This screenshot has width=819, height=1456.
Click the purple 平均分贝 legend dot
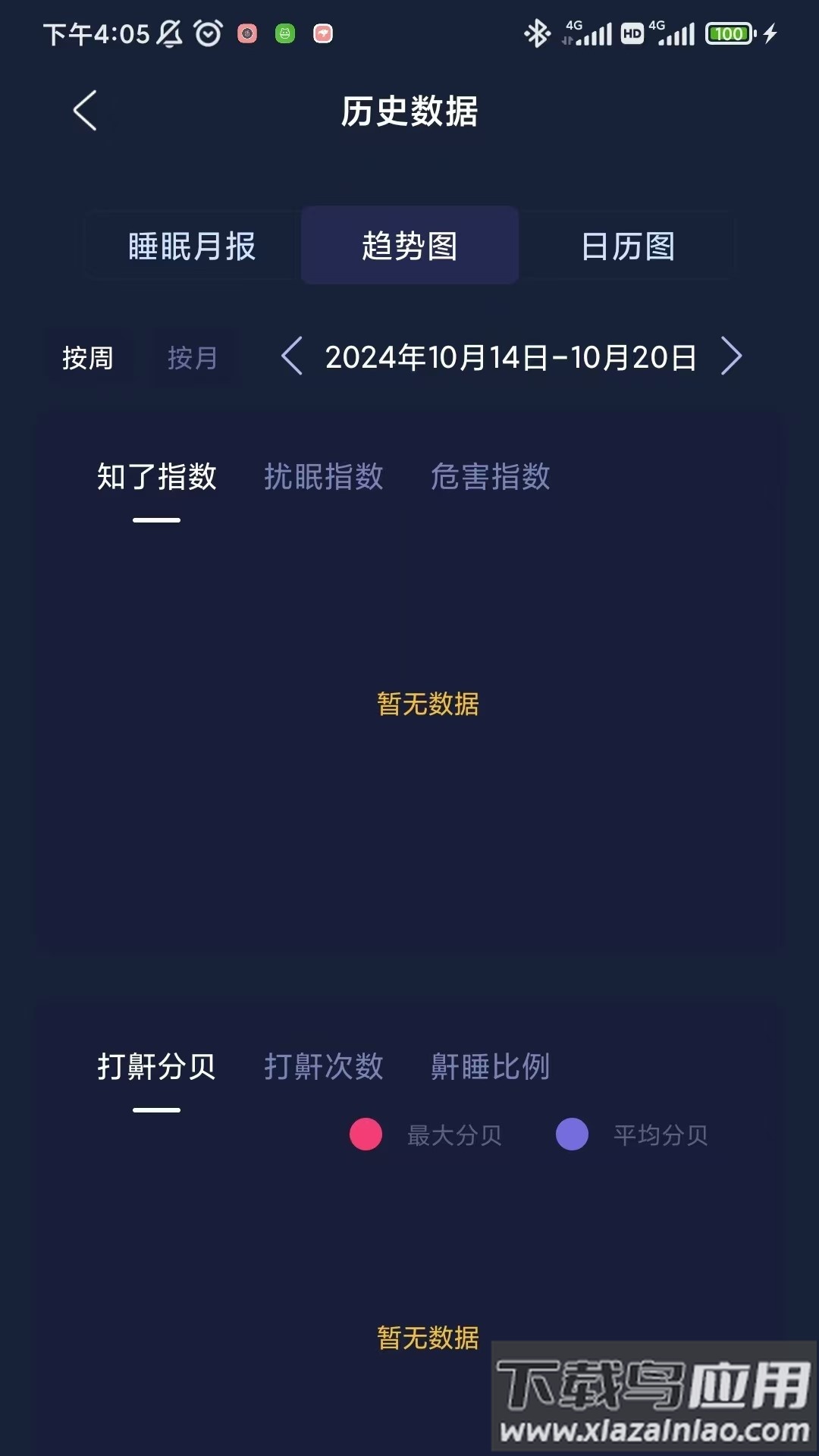tap(572, 1134)
